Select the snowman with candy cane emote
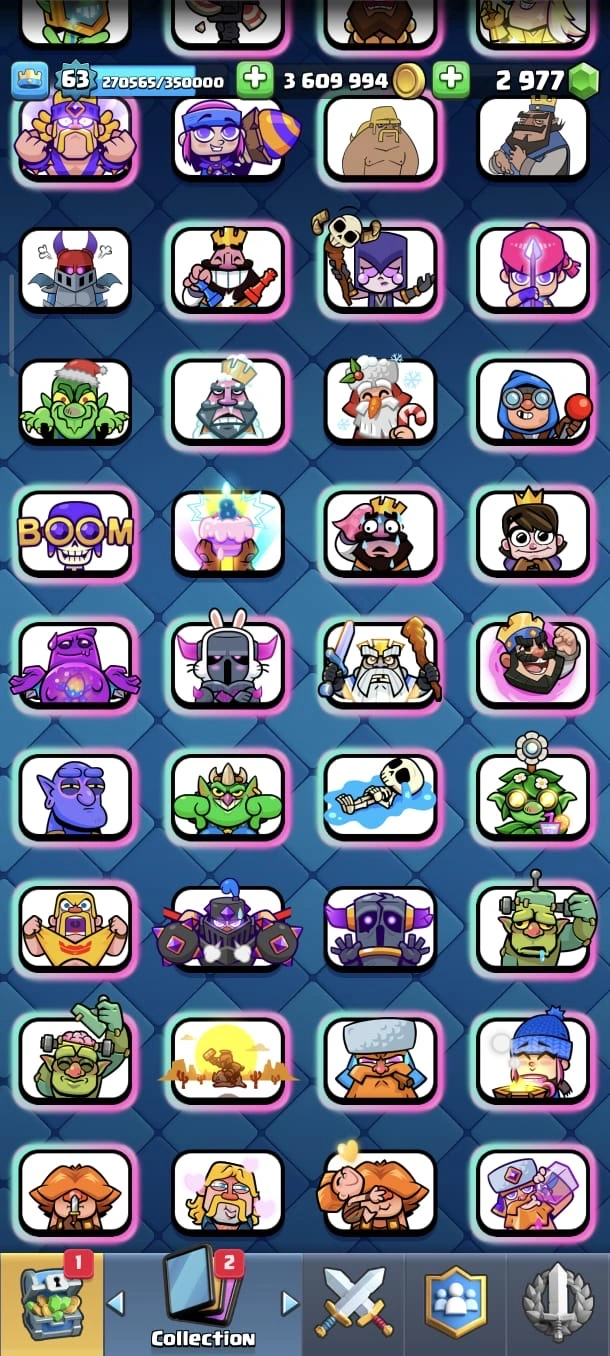610x1356 pixels. pos(380,403)
